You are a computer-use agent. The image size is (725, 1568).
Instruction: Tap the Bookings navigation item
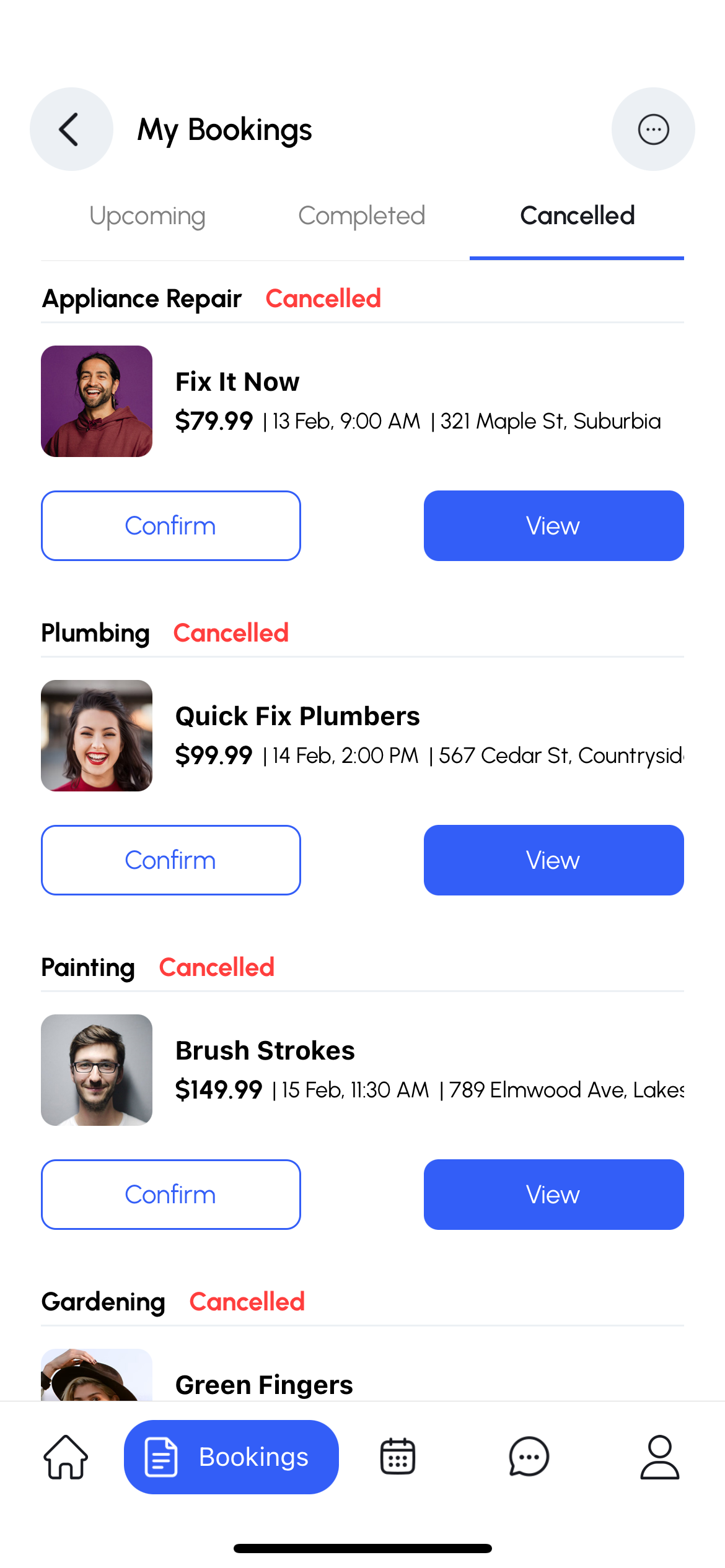coord(231,1457)
